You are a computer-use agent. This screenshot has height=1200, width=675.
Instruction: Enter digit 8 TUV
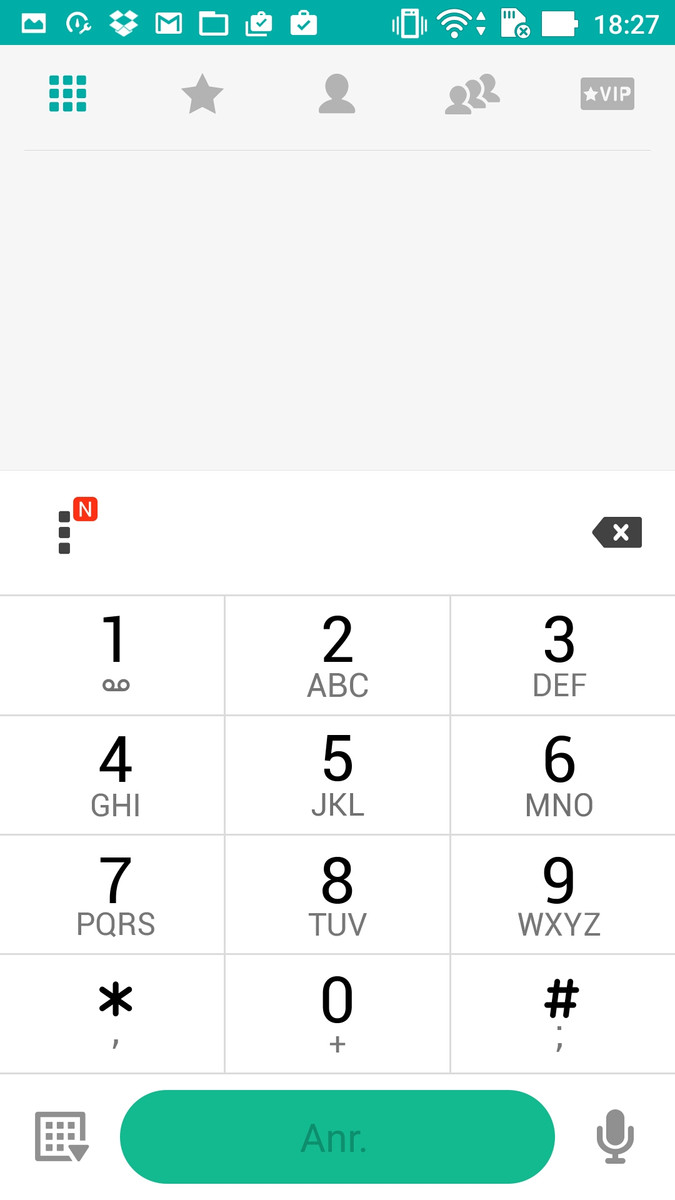coord(338,896)
